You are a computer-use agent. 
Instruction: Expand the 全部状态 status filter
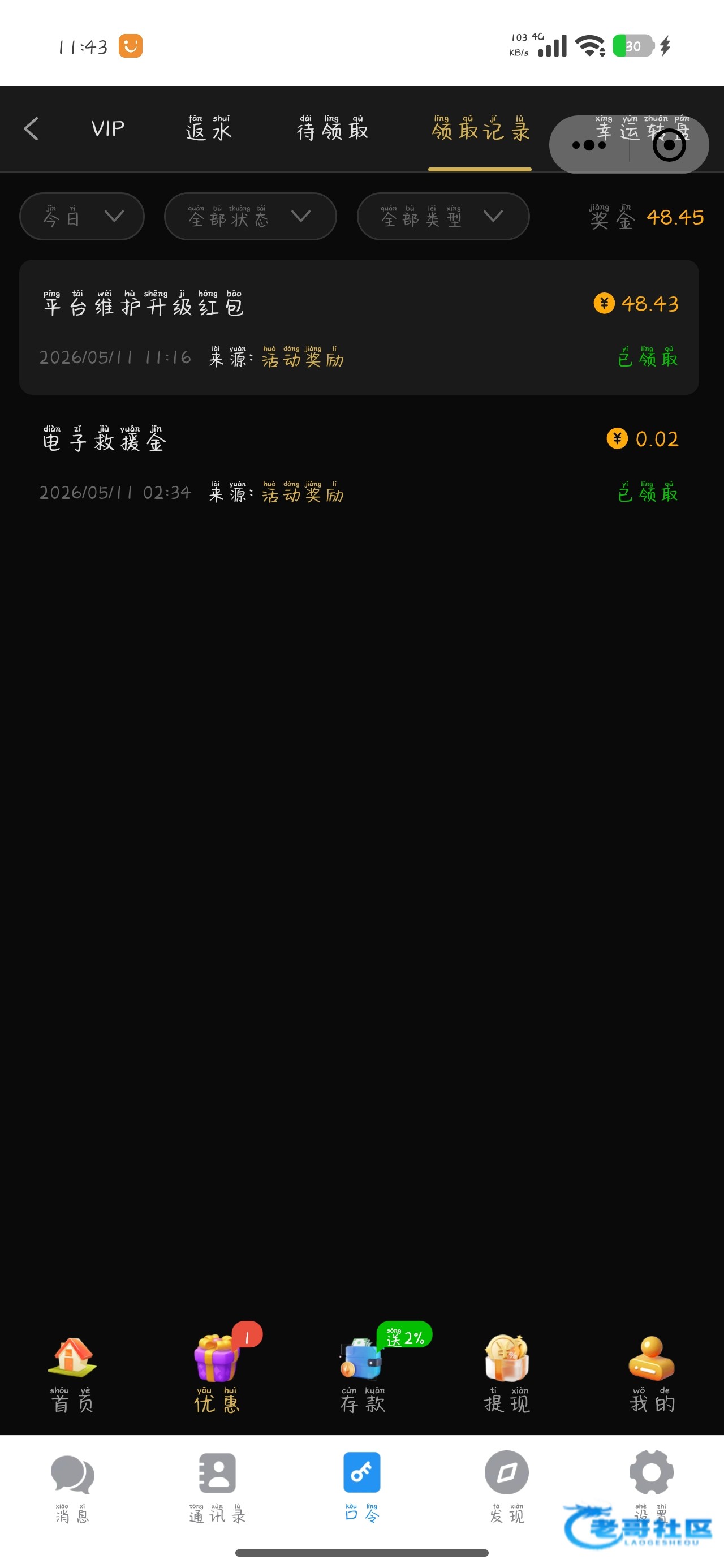click(x=250, y=216)
